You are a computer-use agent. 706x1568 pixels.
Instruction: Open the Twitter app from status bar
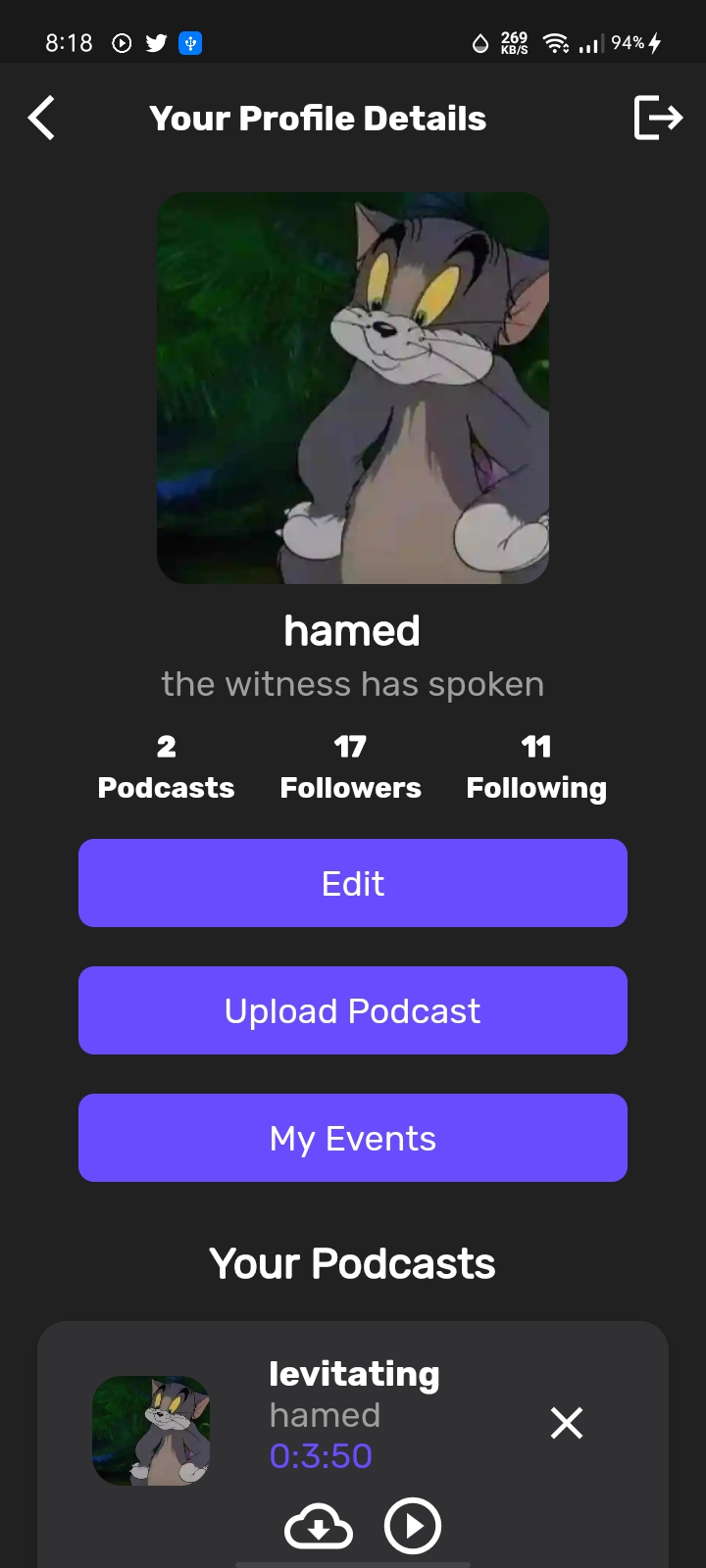click(x=155, y=42)
